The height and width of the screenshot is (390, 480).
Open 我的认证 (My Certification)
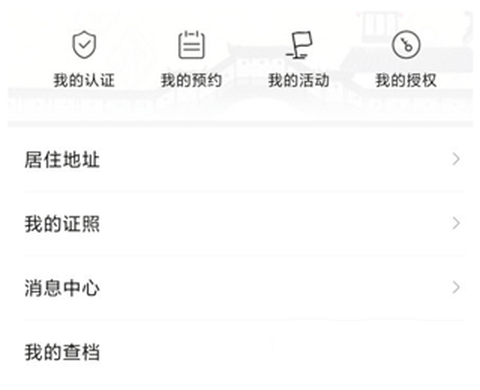tap(84, 59)
